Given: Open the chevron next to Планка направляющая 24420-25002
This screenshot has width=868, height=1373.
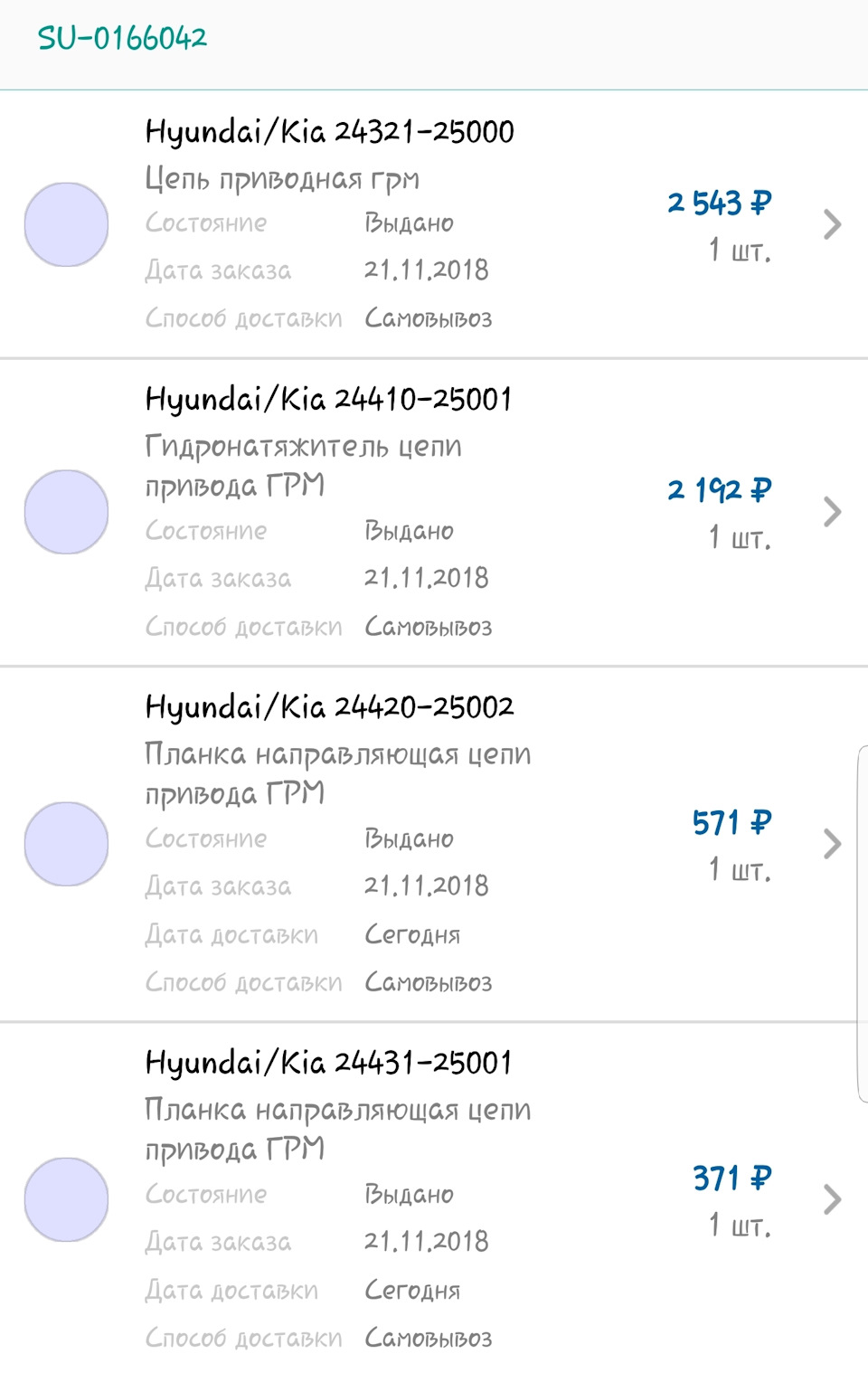Looking at the screenshot, I should pyautogui.click(x=830, y=844).
